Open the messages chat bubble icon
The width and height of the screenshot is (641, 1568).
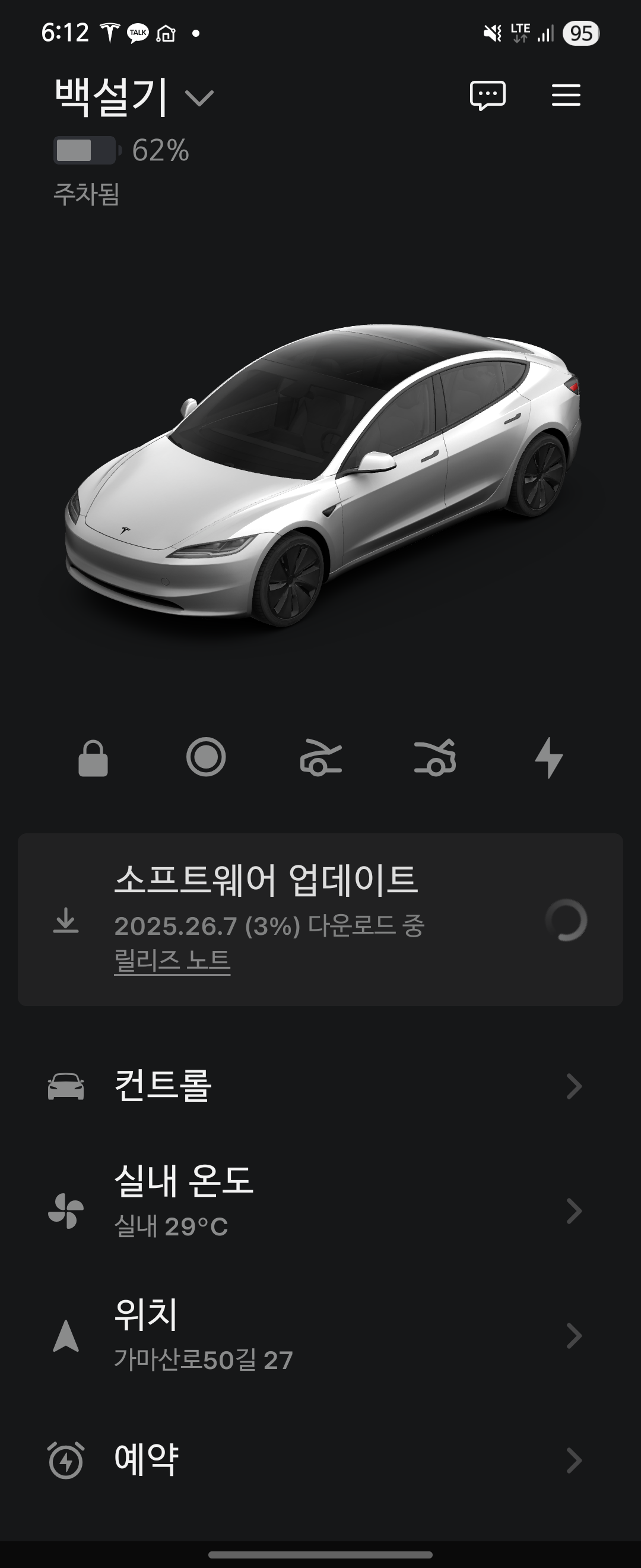pyautogui.click(x=488, y=96)
